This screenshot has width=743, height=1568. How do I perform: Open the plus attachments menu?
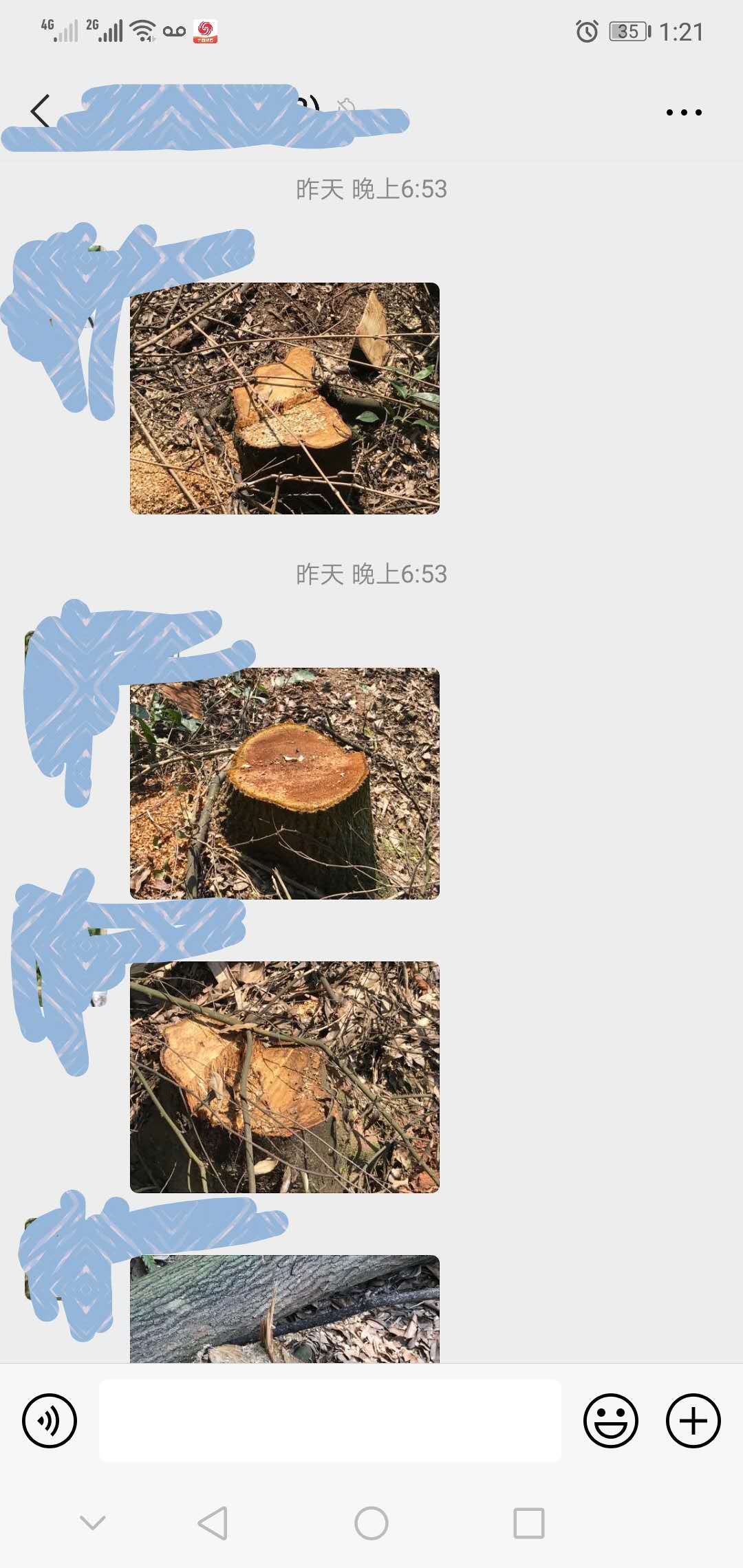(x=693, y=1421)
